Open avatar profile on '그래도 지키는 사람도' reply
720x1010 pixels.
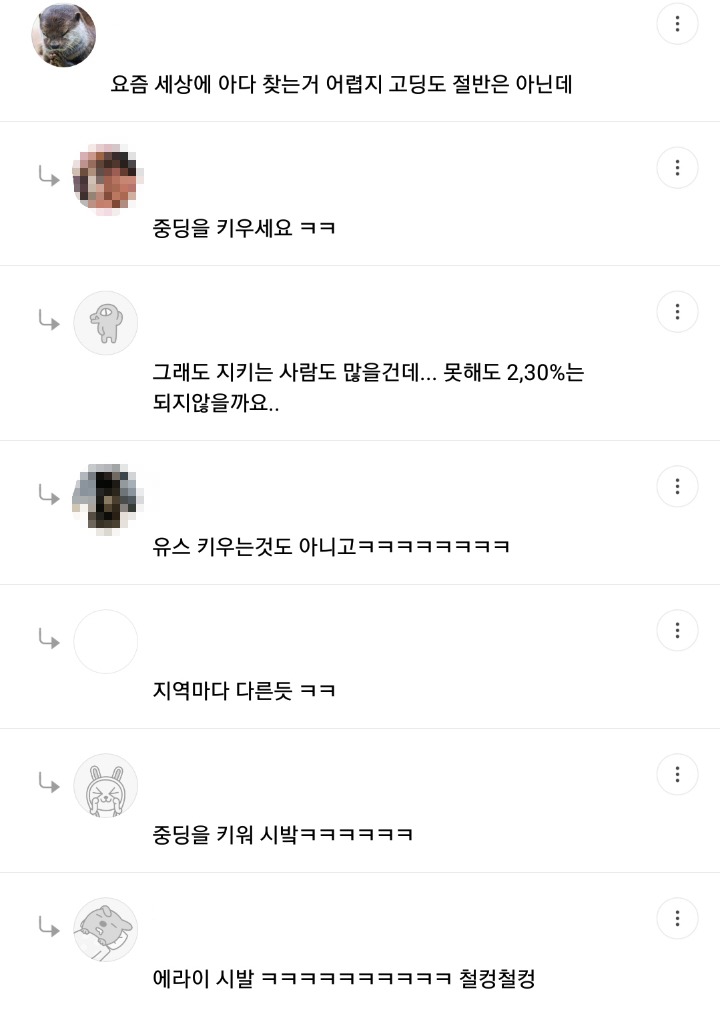click(x=106, y=323)
